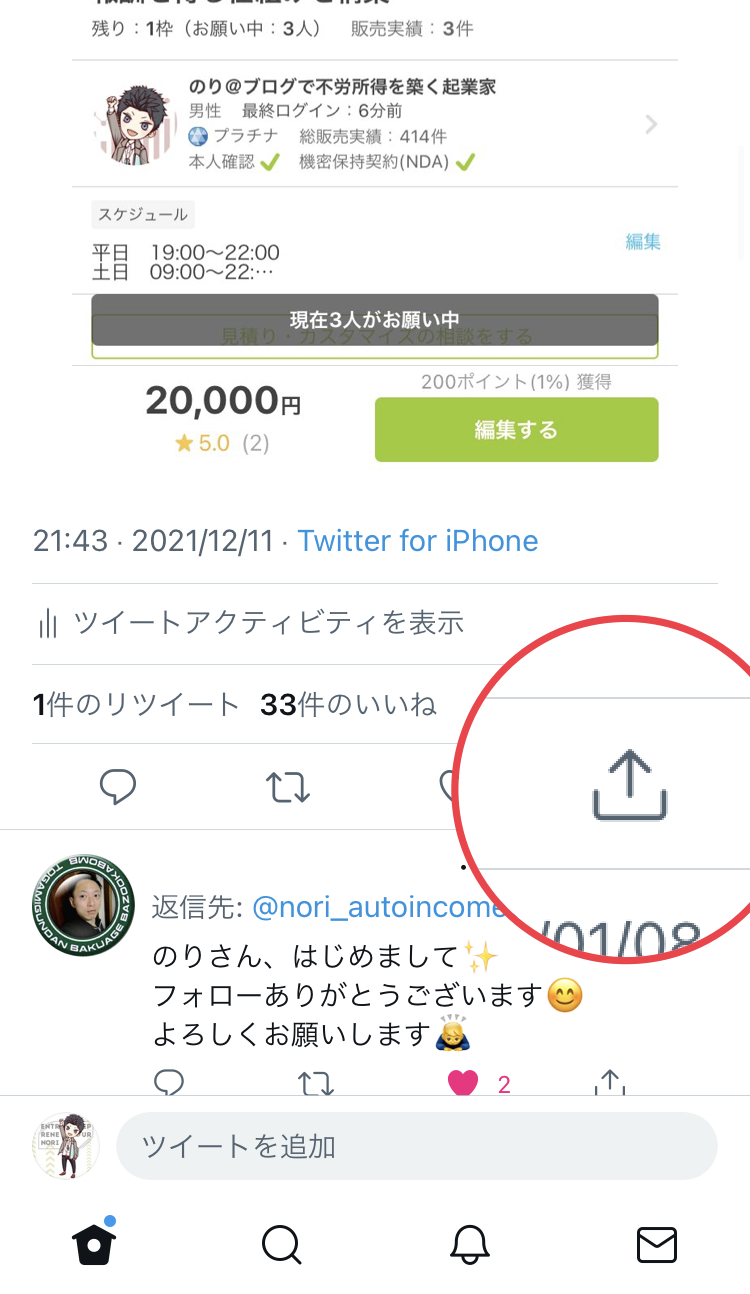
Task: Tap the ツイートを追加 field
Action: pyautogui.click(x=417, y=1146)
